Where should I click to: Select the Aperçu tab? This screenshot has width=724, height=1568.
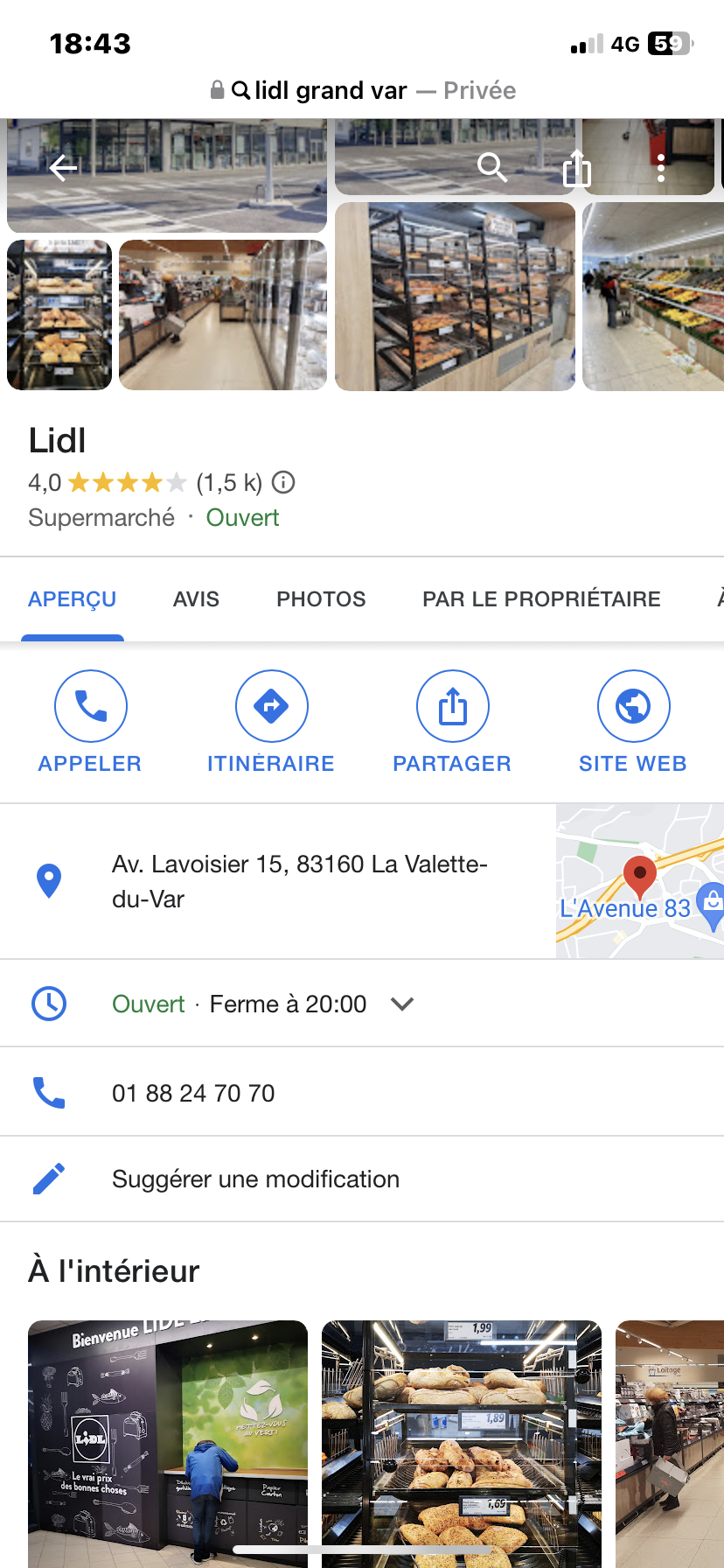point(72,599)
